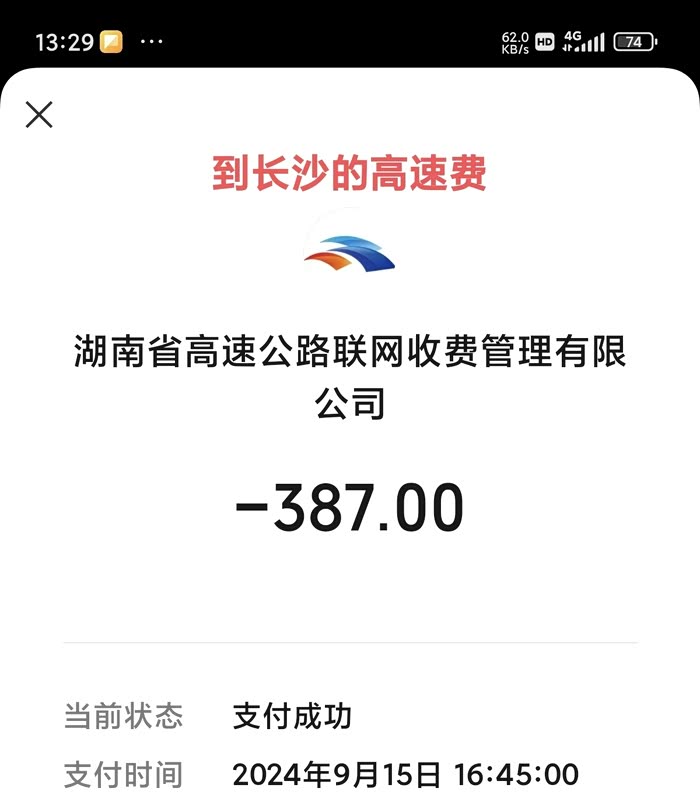700x809 pixels.
Task: Close the payment details page
Action: pos(39,115)
